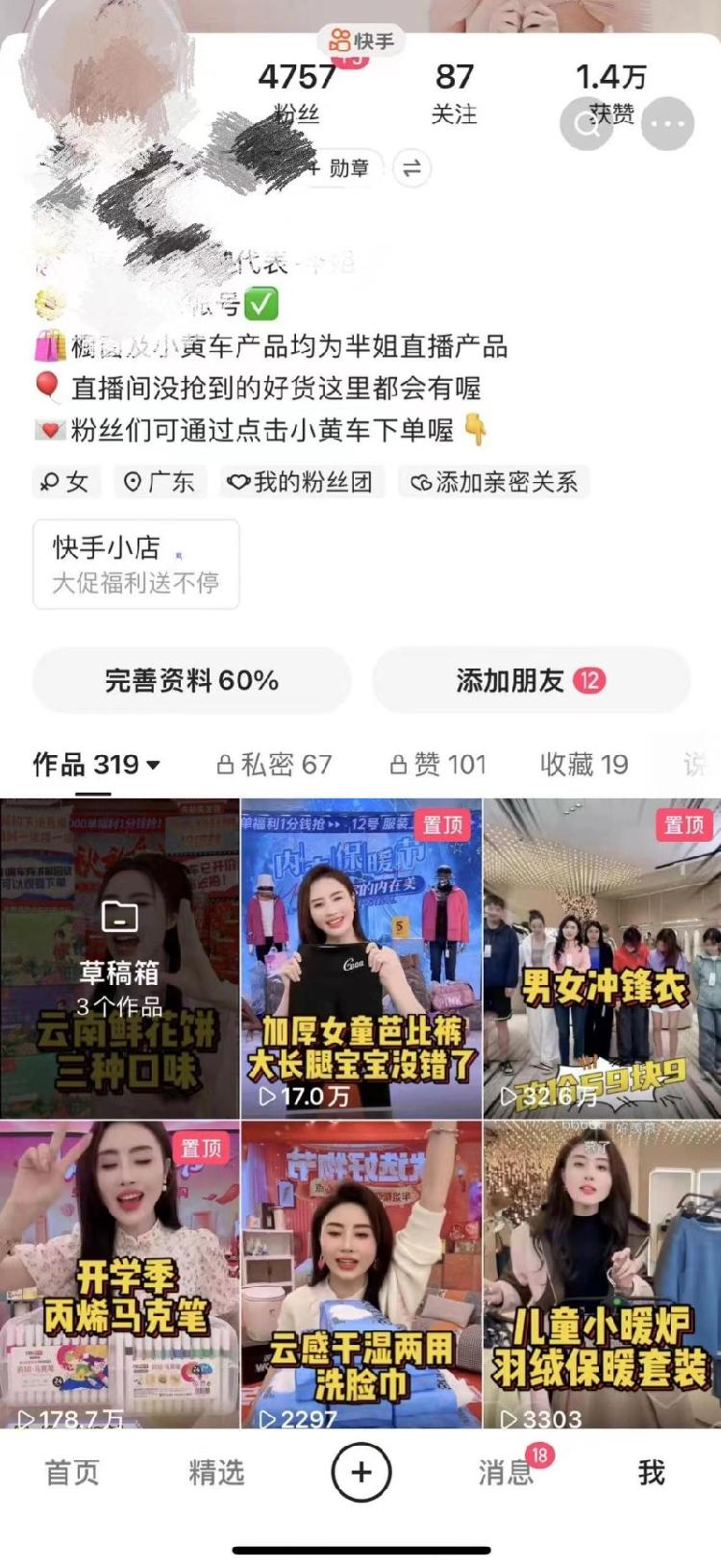This screenshot has width=721, height=1568.
Task: Tap 添加亲密关系 chip
Action: 495,482
